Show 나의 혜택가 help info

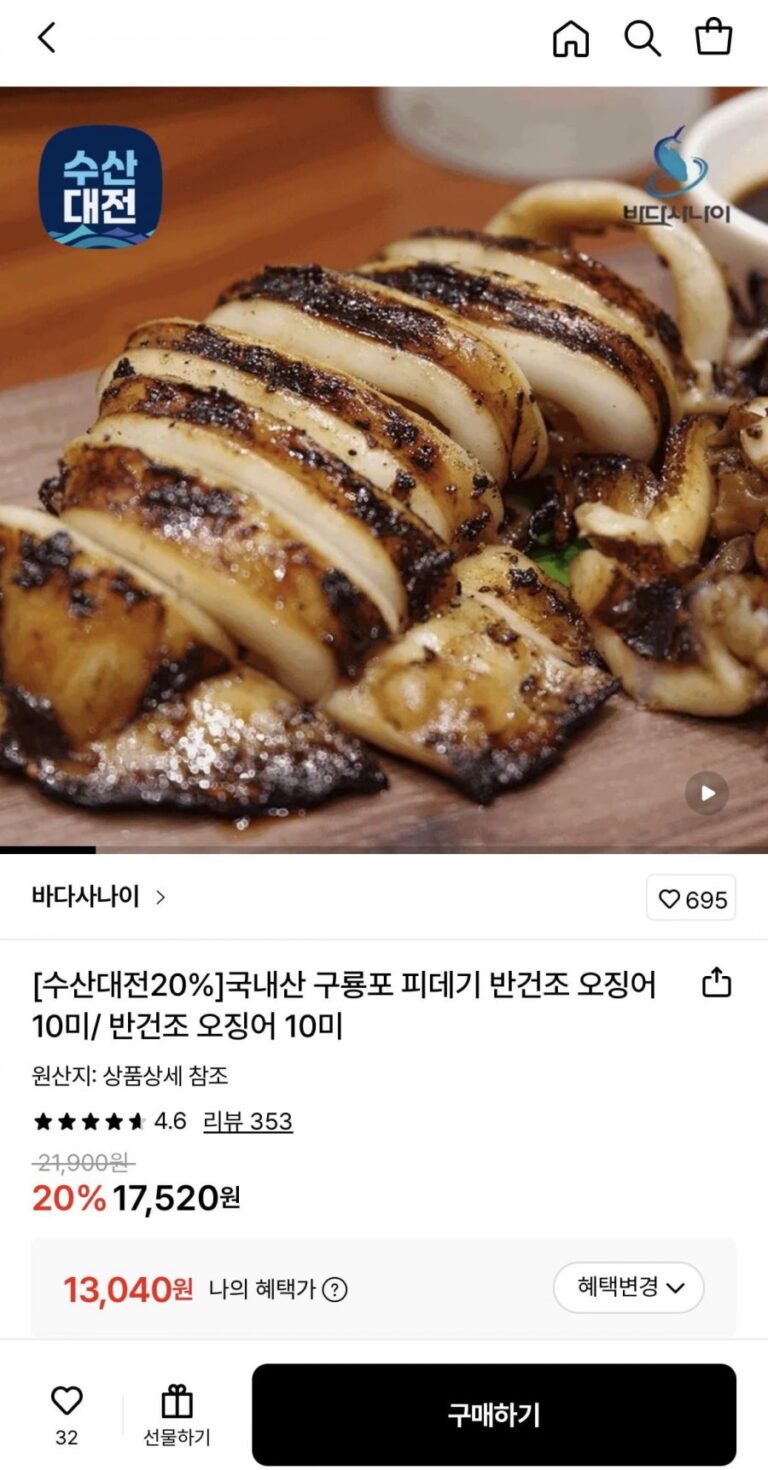335,1290
